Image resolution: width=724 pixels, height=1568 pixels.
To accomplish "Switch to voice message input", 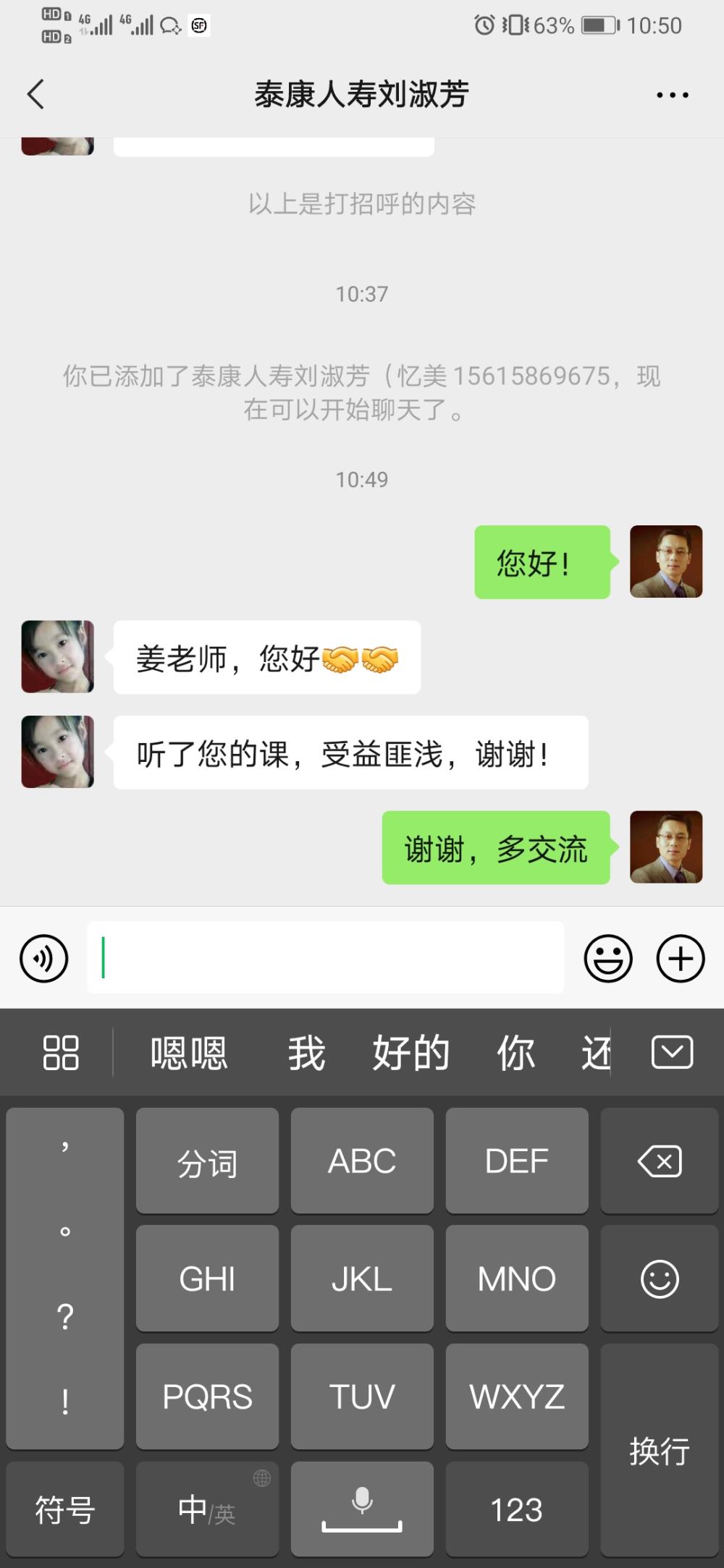I will coord(44,959).
